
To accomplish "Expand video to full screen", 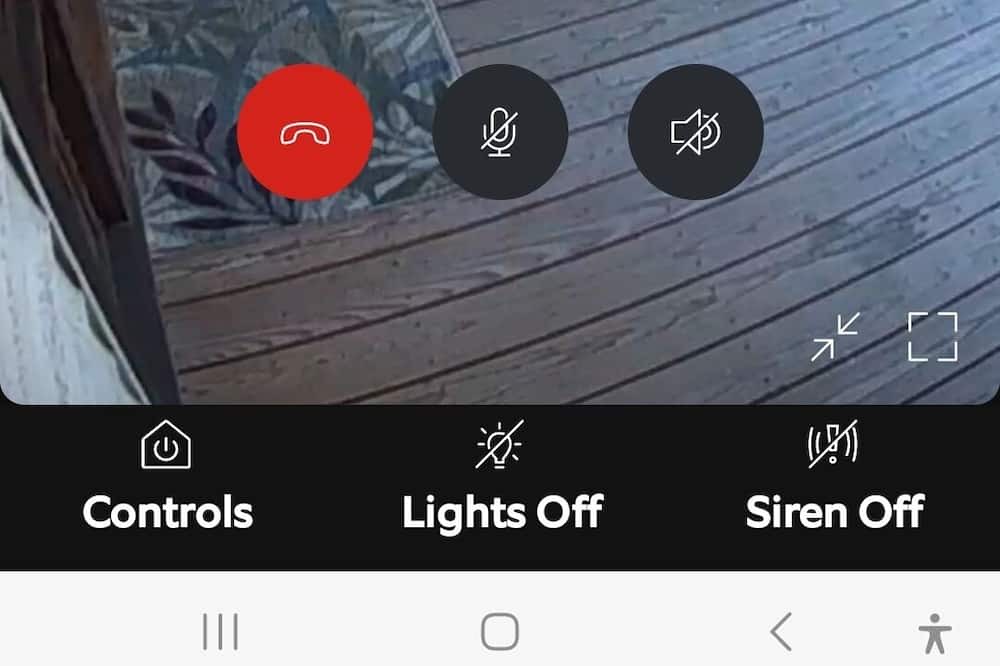I will (x=932, y=337).
